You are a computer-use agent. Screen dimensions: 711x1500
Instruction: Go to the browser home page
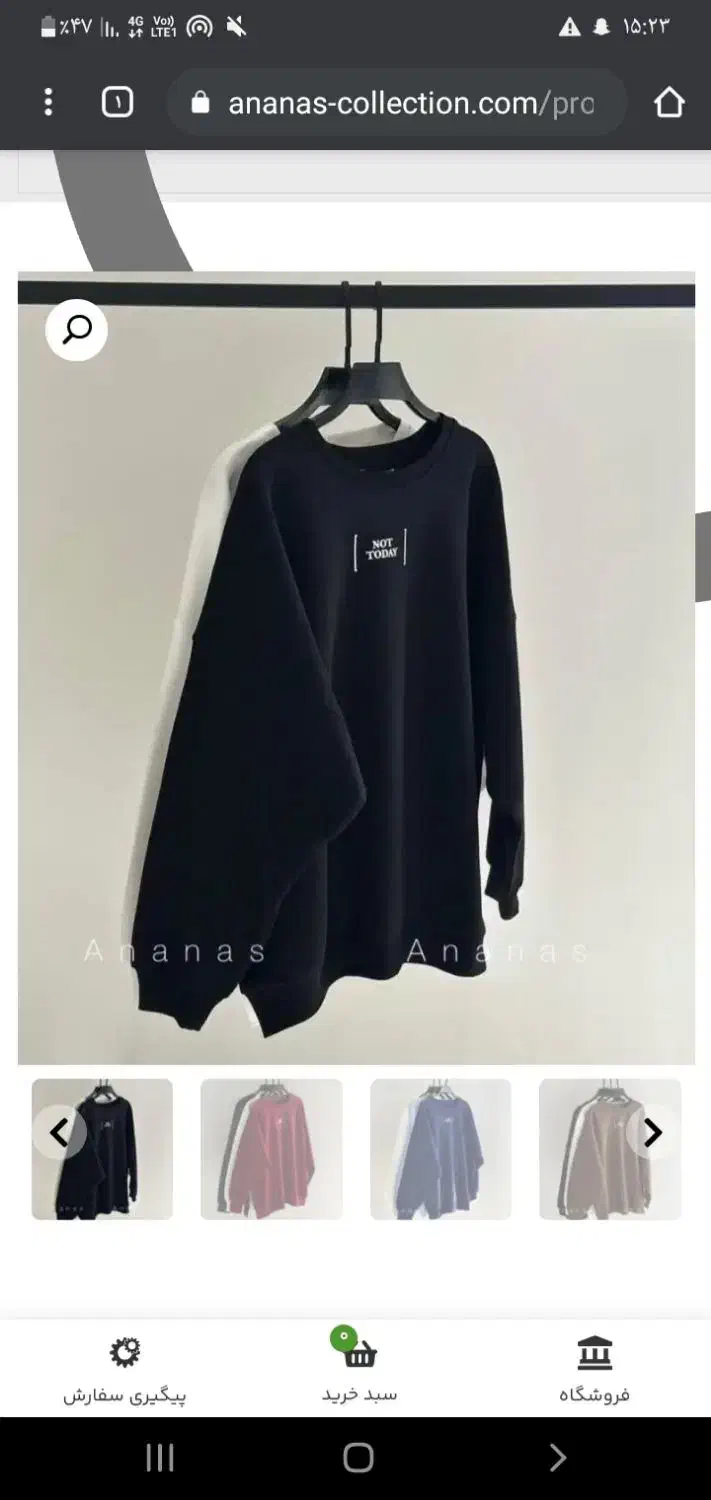click(669, 102)
